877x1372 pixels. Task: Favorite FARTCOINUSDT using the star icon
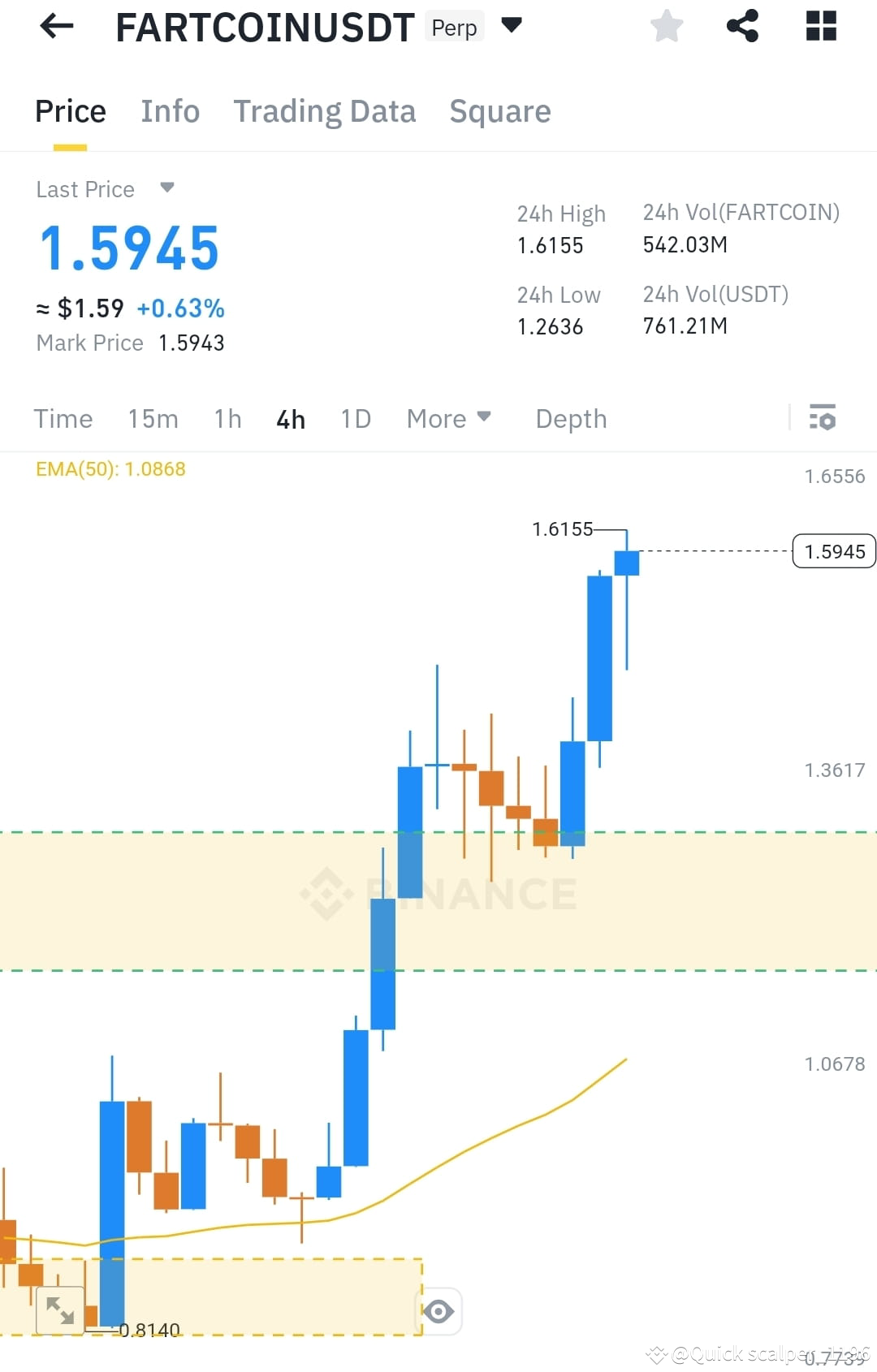pyautogui.click(x=666, y=26)
